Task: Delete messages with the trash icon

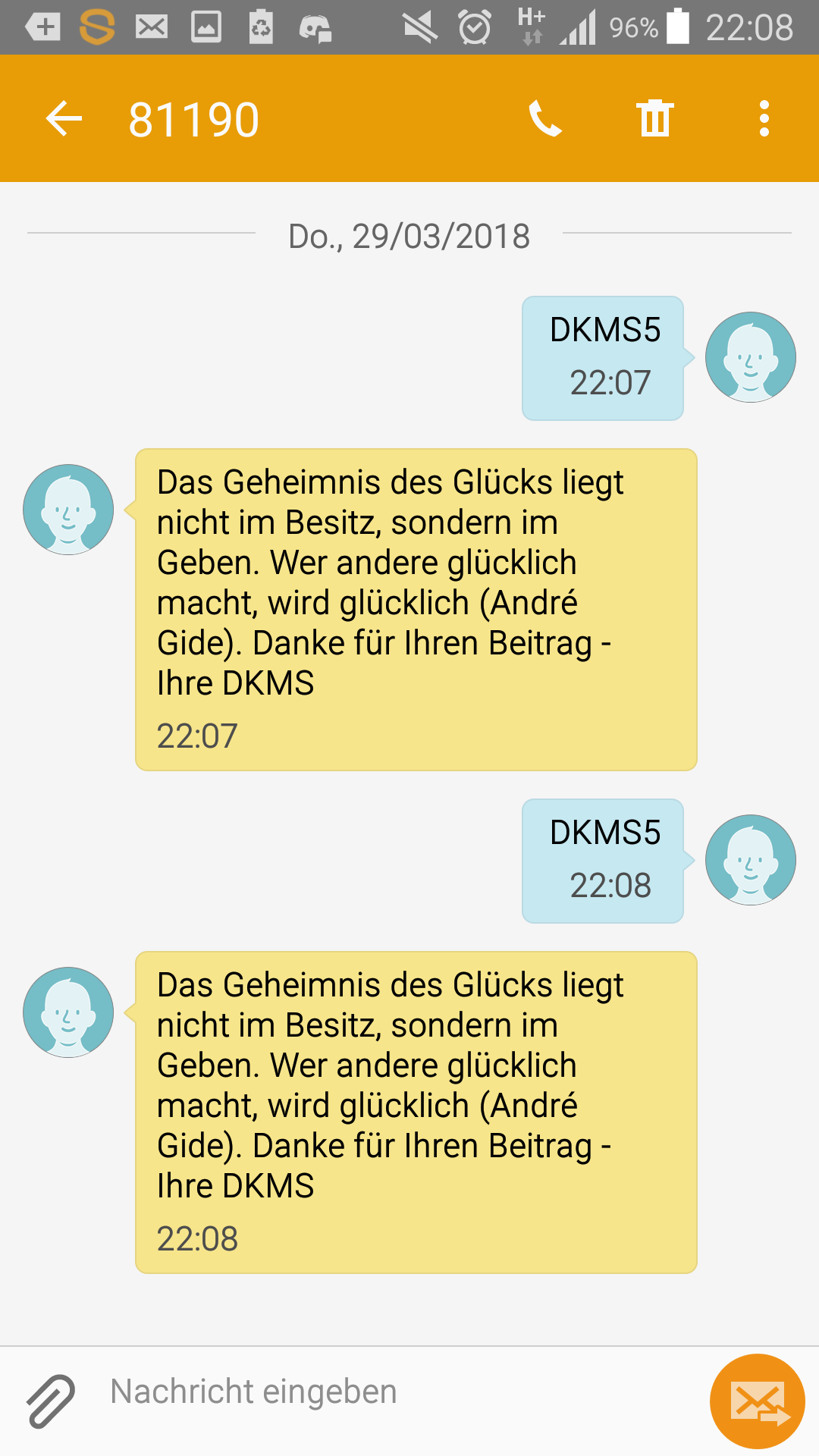Action: click(x=654, y=119)
